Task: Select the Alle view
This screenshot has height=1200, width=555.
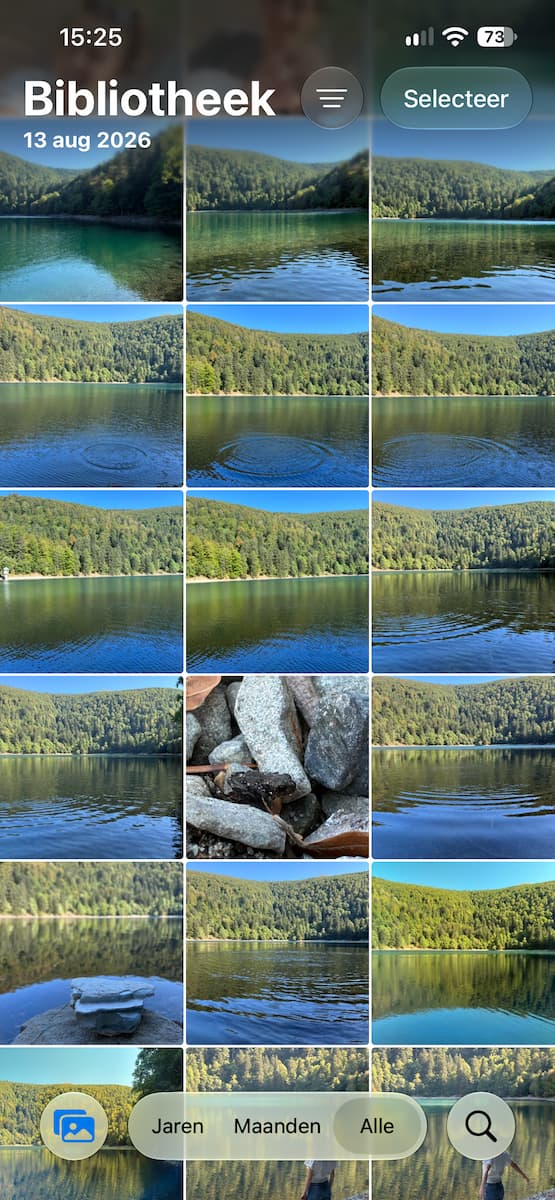Action: pos(377,1126)
